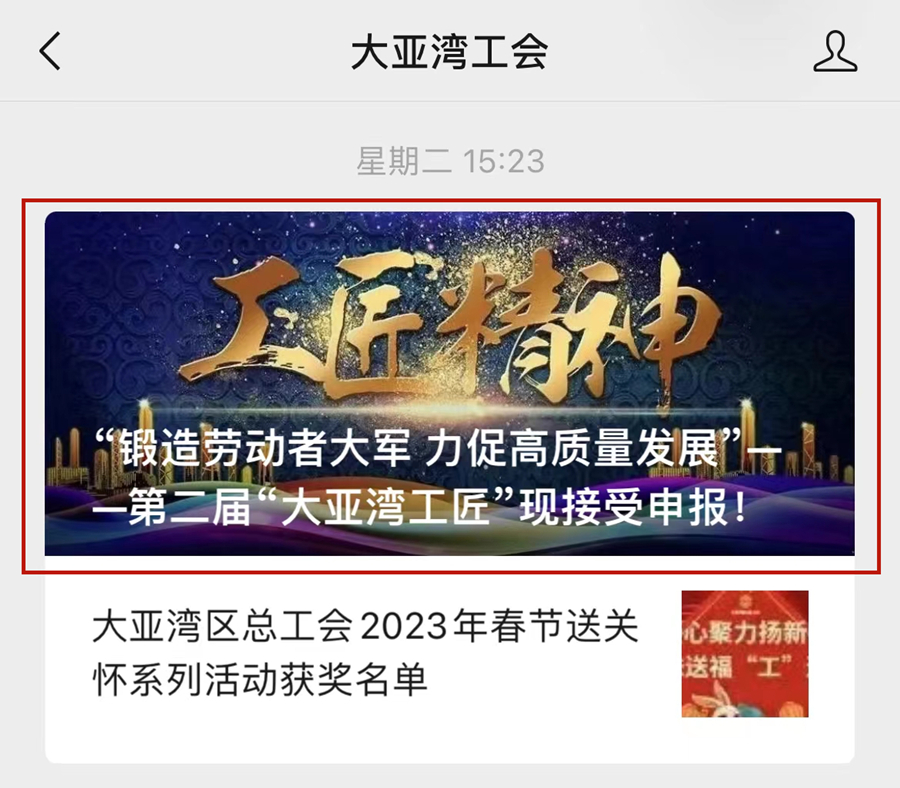The width and height of the screenshot is (900, 788).
Task: Go back from 大亚湾工会 page
Action: [x=50, y=51]
